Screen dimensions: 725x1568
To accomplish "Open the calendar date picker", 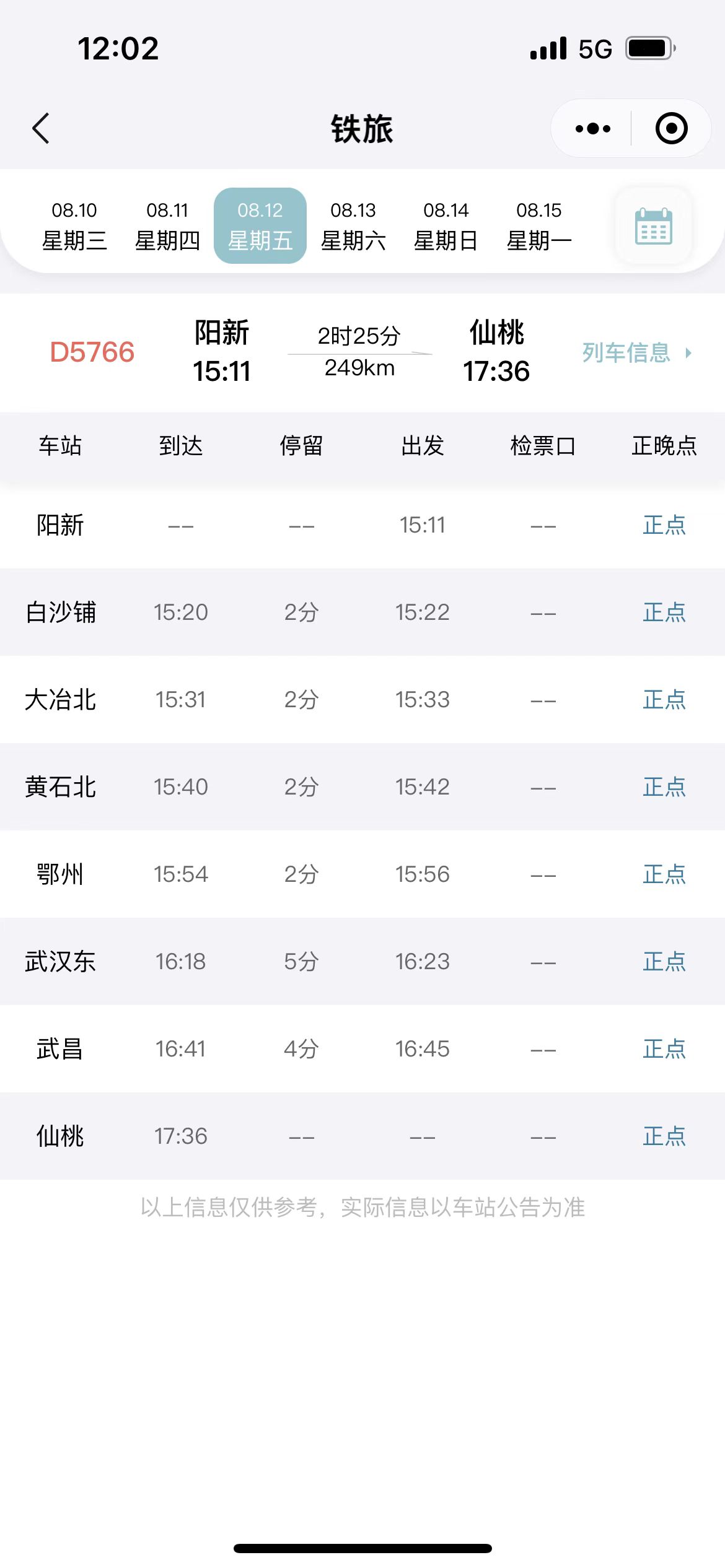I will 654,226.
